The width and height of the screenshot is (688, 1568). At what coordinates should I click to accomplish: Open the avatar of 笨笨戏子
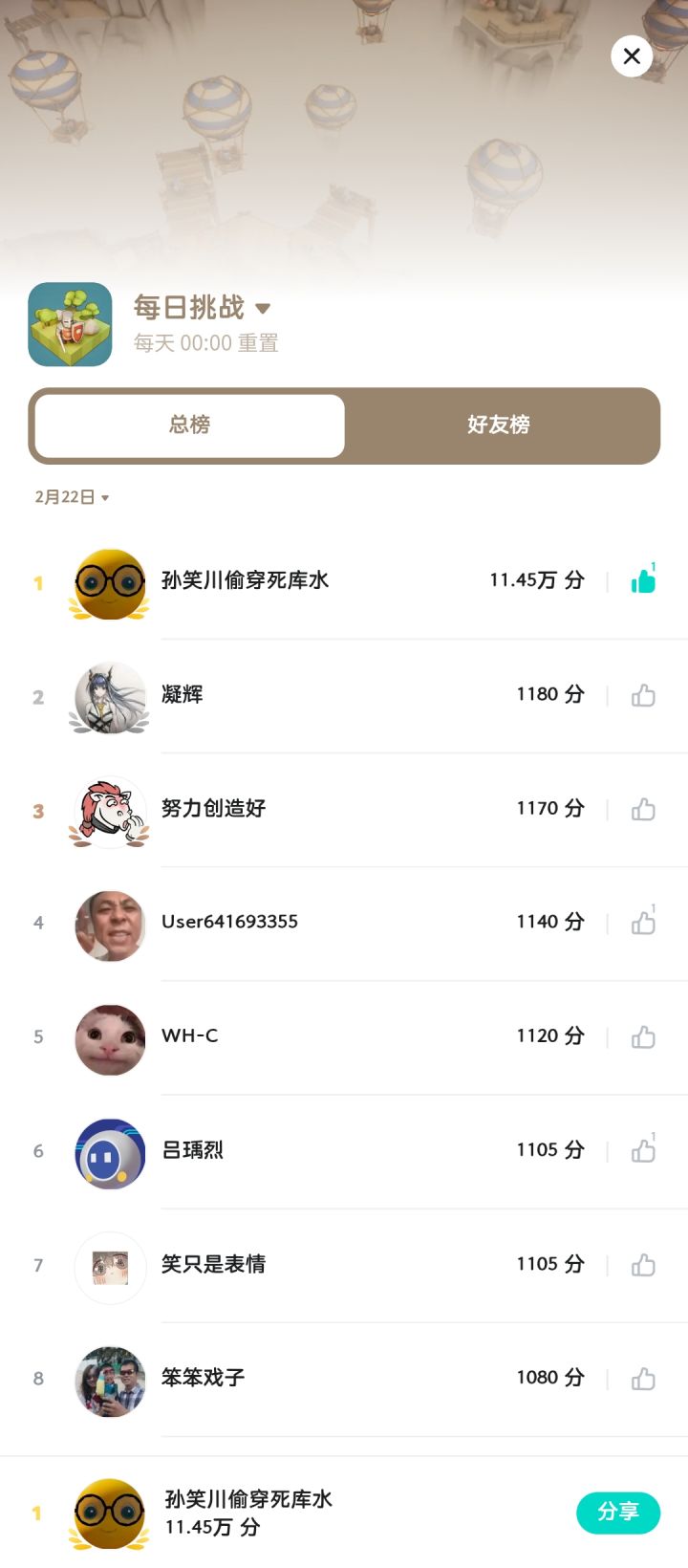[x=109, y=1381]
